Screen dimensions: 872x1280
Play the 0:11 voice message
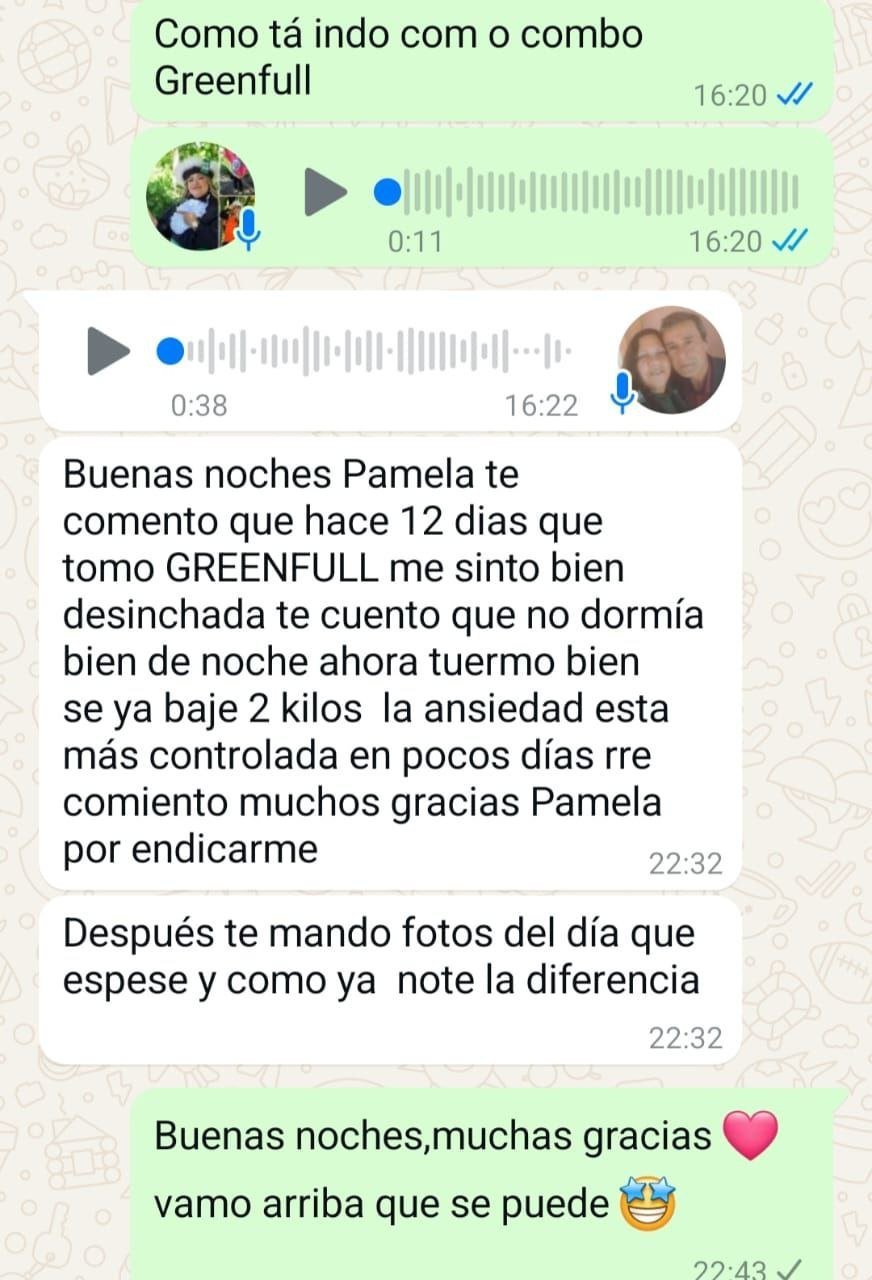click(x=324, y=192)
